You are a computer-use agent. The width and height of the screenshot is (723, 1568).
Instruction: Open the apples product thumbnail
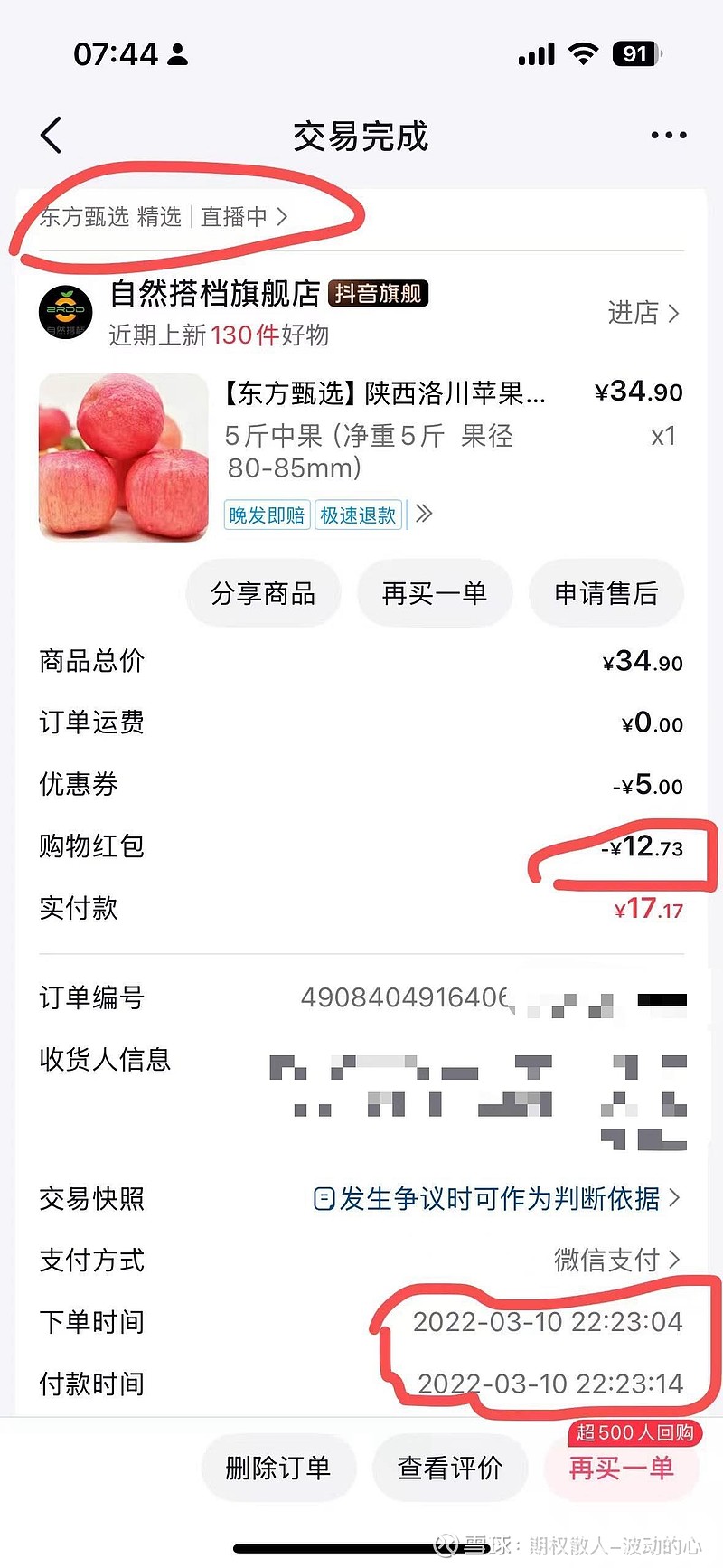(x=122, y=458)
